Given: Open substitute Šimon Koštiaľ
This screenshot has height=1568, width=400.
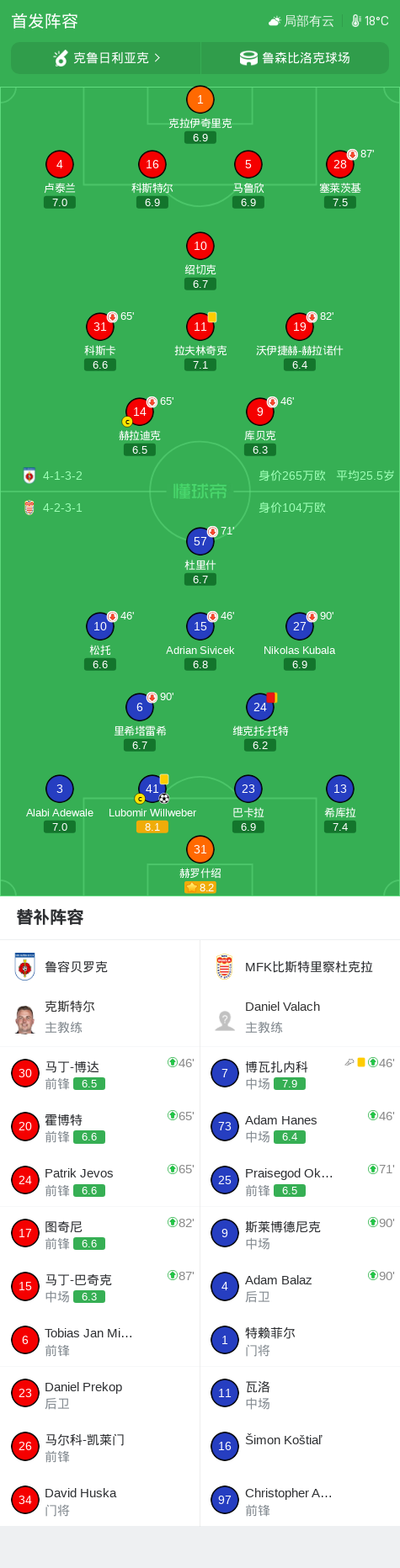Looking at the screenshot, I should 300,1447.
